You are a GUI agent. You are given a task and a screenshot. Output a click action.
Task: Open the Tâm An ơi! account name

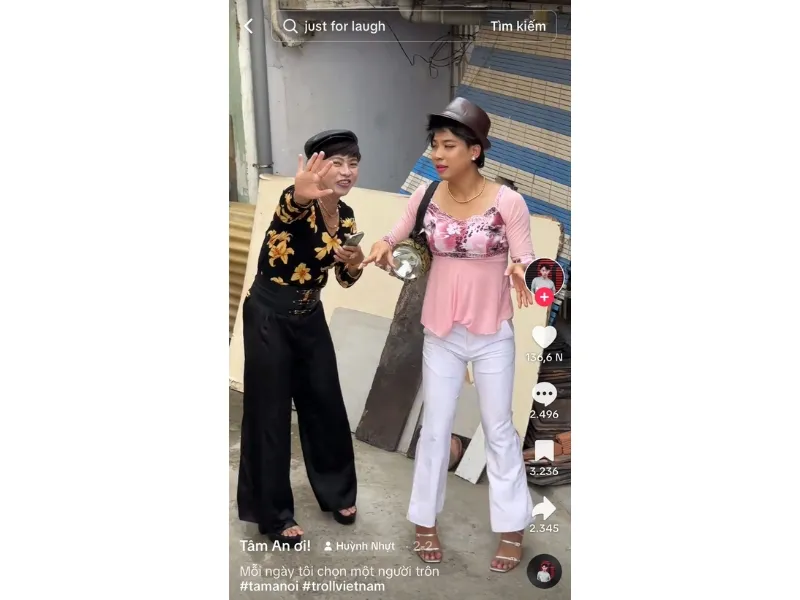click(x=275, y=546)
